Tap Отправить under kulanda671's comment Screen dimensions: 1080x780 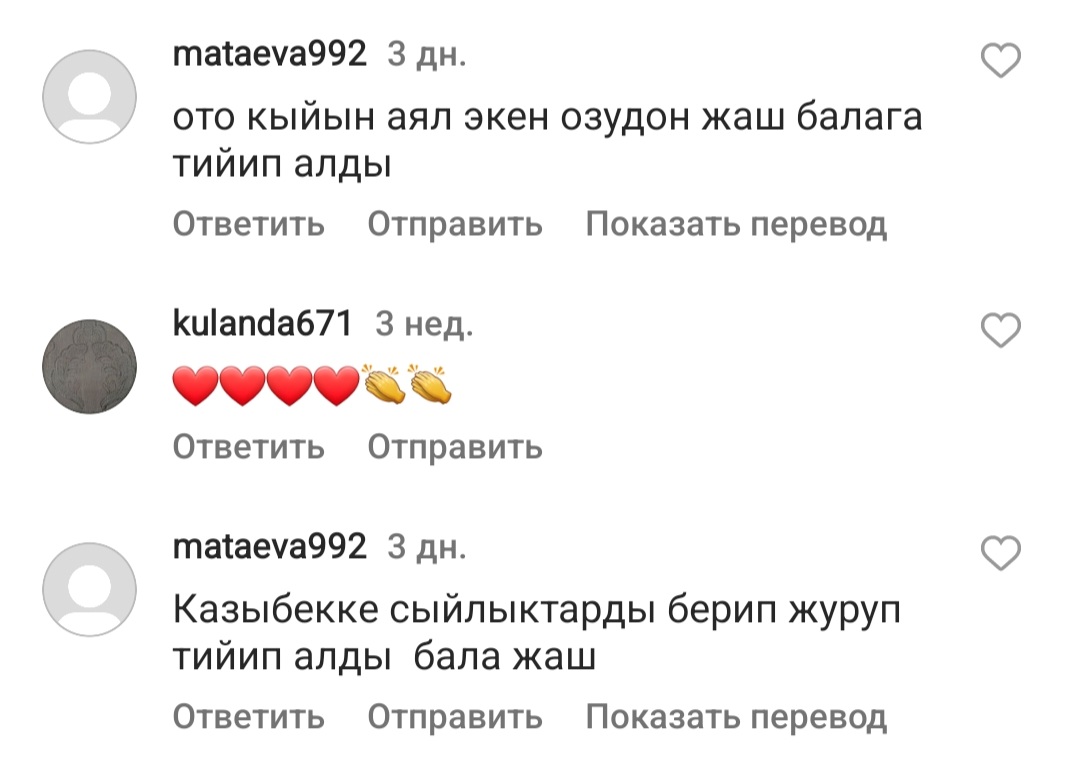[455, 446]
